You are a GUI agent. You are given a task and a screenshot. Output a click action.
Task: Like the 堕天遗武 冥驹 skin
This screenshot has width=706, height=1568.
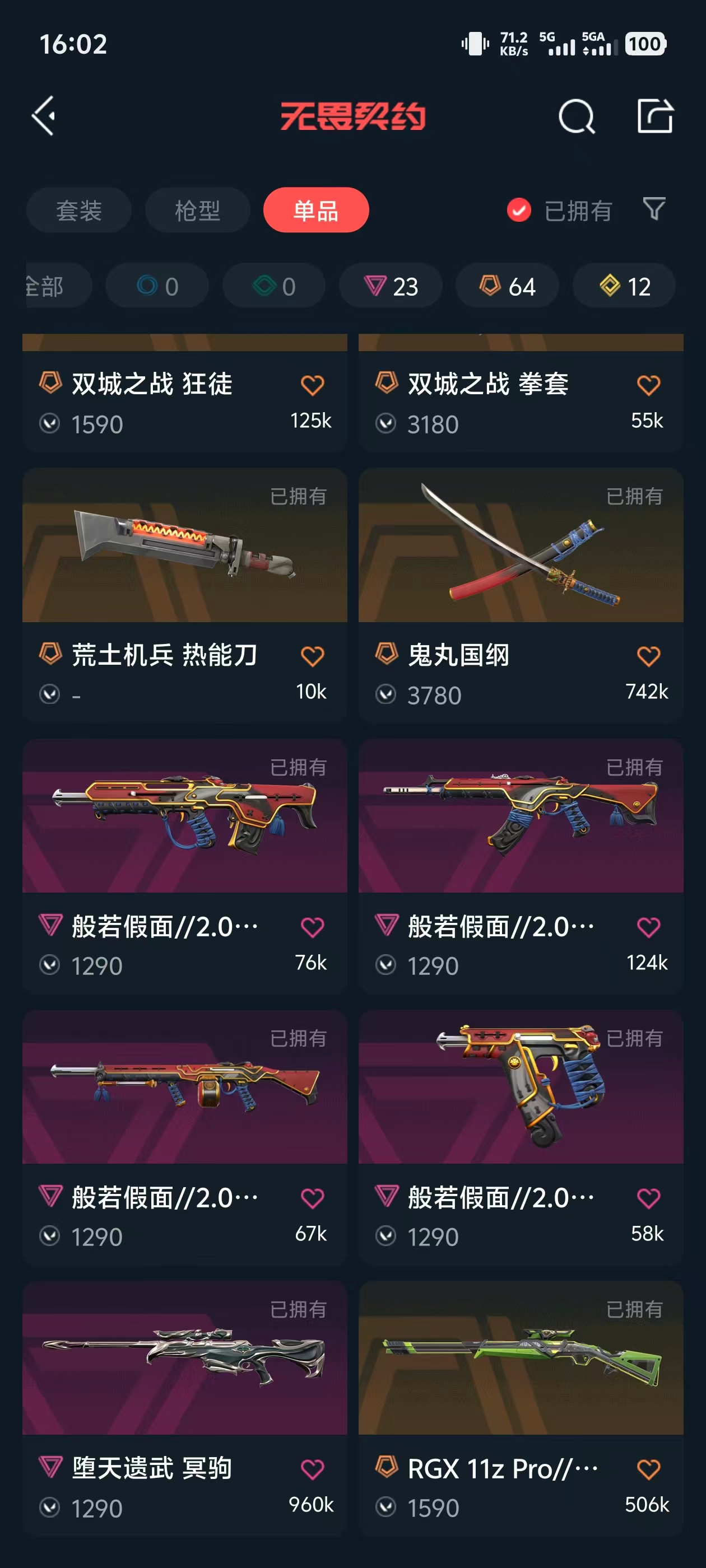[312, 1469]
